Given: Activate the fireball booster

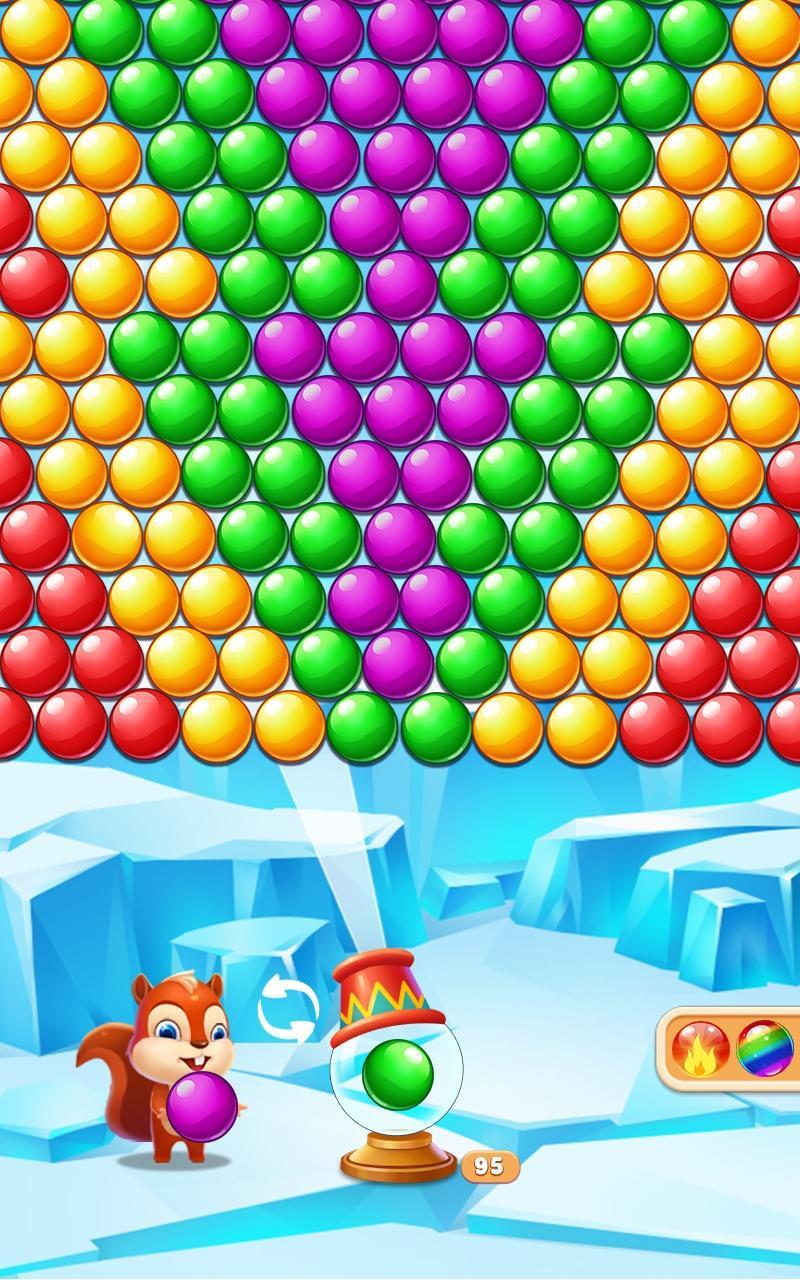Looking at the screenshot, I should tap(700, 1049).
